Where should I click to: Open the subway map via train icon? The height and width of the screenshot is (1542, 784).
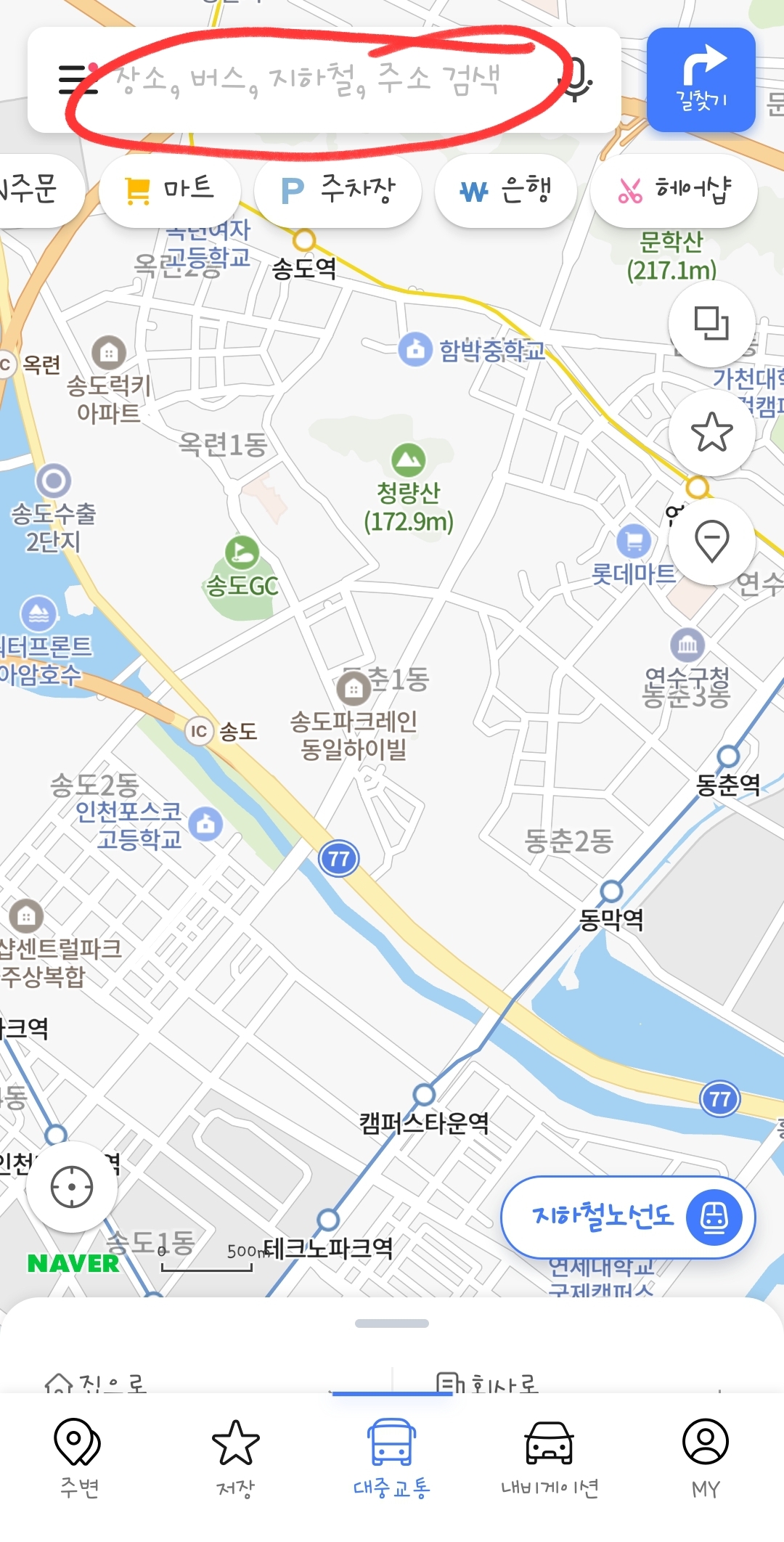[715, 1217]
